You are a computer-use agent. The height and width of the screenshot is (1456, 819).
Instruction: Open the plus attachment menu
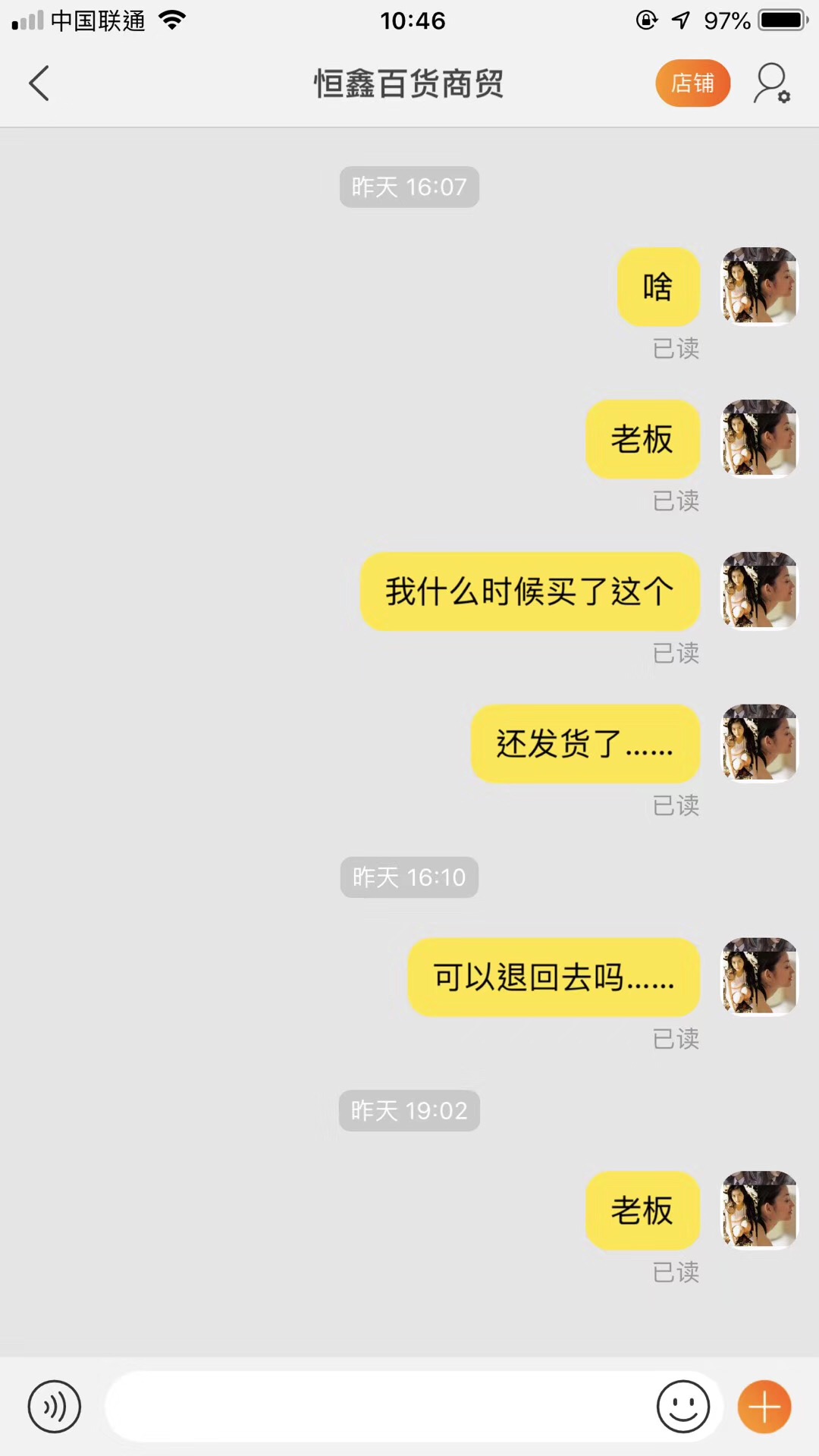764,1407
